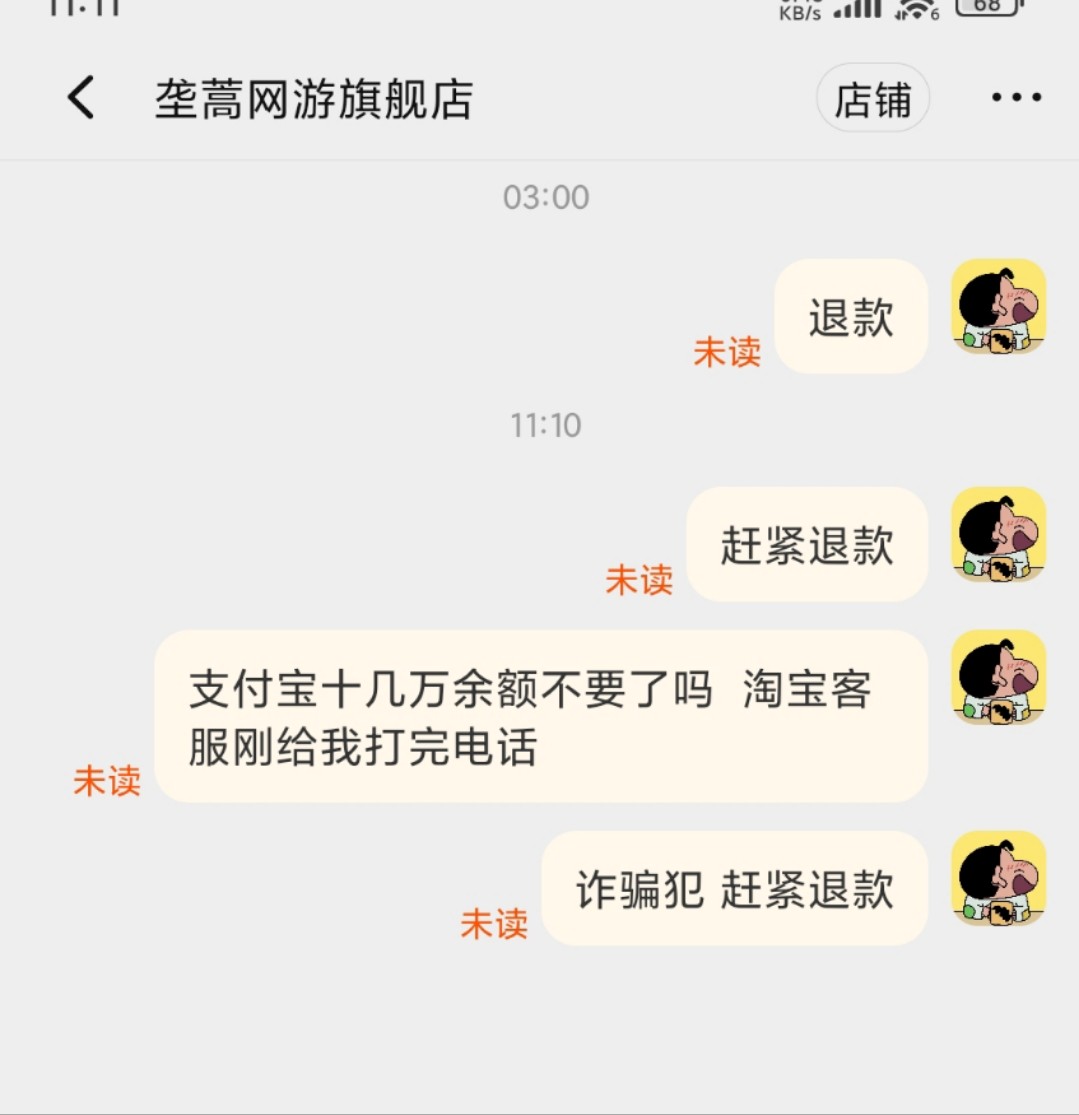
Task: Go back using the back arrow
Action: click(81, 98)
